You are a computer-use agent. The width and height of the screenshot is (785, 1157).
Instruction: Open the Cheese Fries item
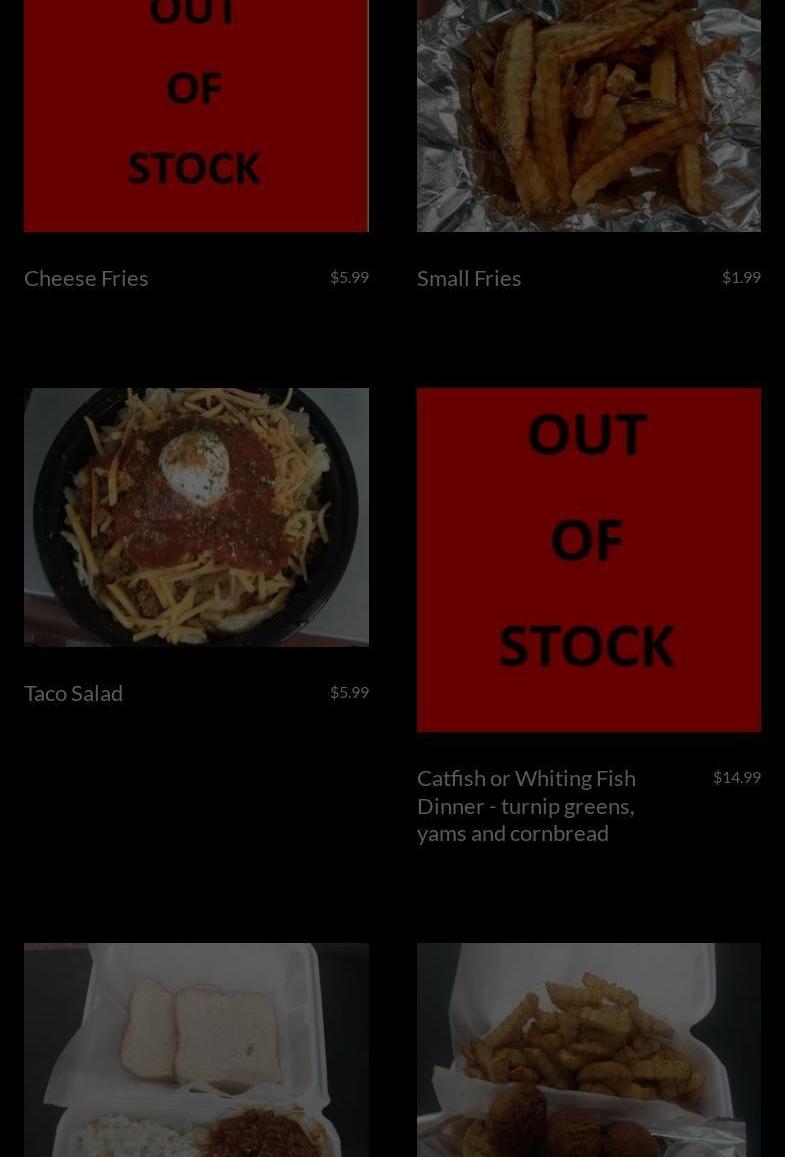click(86, 278)
